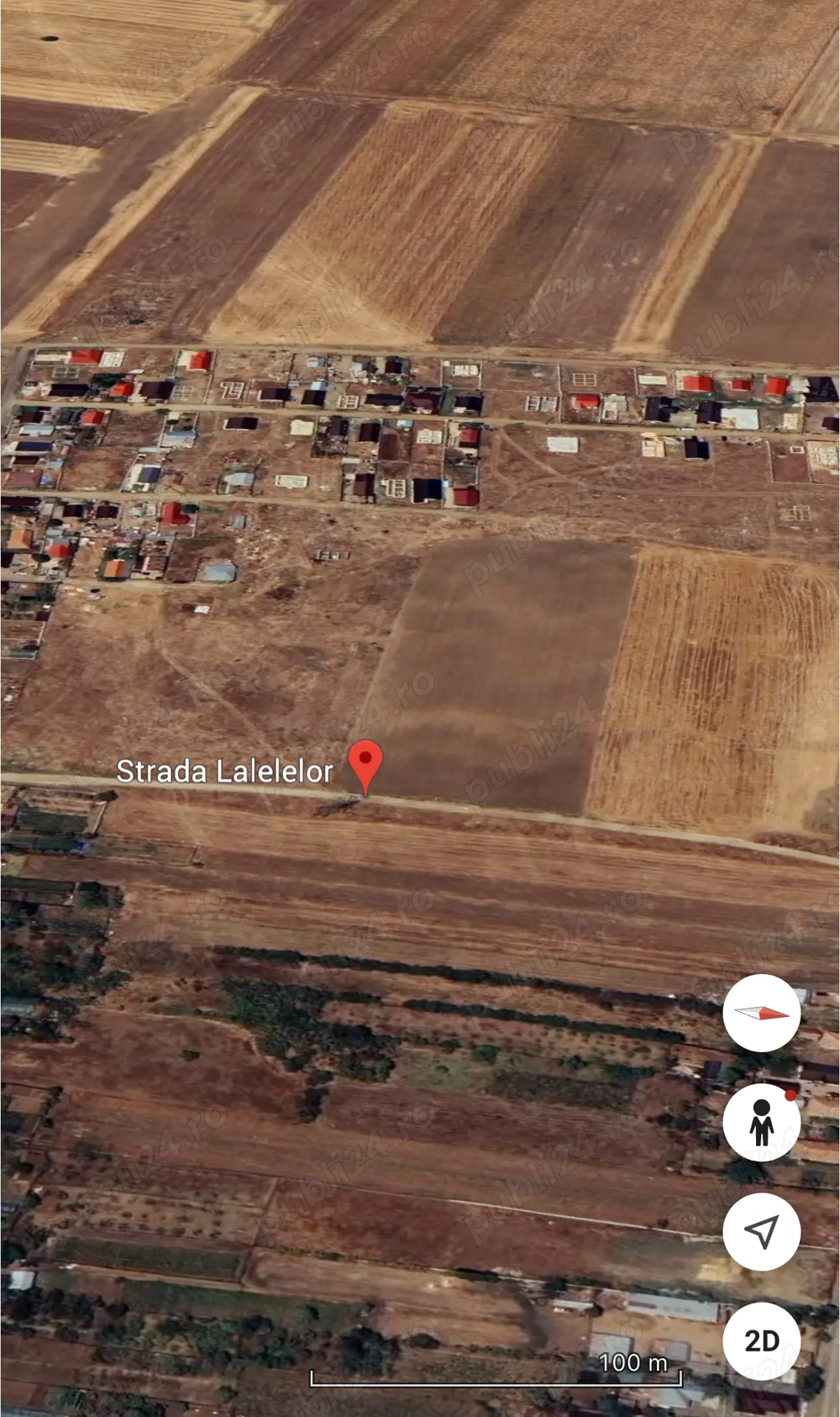Image resolution: width=840 pixels, height=1417 pixels.
Task: Open Street View mode with the person icon
Action: coord(762,1124)
